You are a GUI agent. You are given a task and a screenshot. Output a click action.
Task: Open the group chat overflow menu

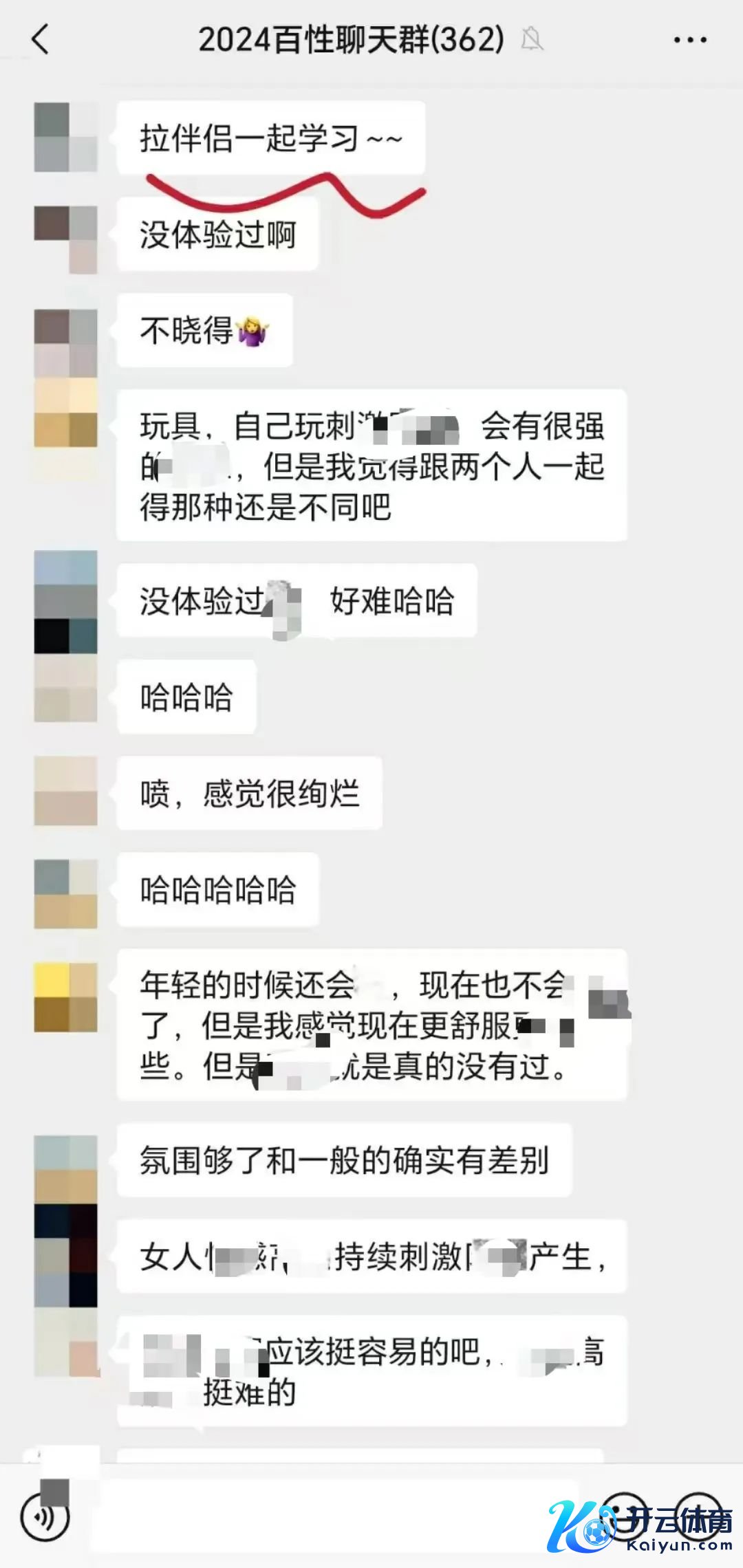690,40
